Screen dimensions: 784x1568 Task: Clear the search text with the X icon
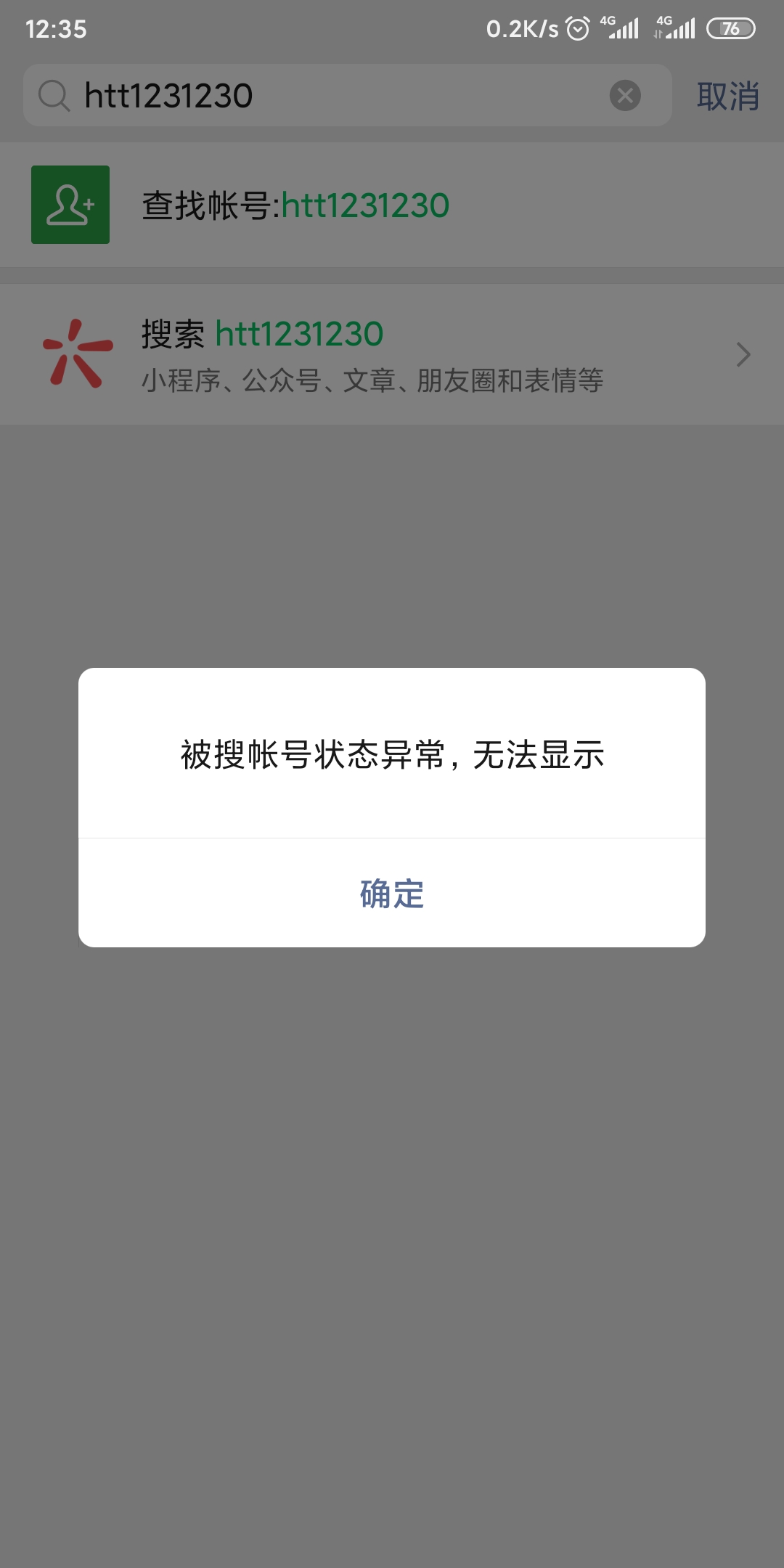624,96
